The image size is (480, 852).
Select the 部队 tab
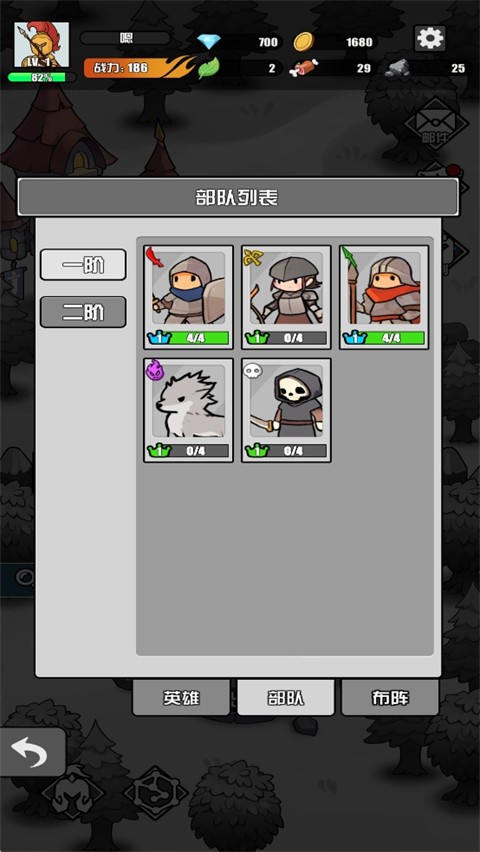pyautogui.click(x=285, y=697)
